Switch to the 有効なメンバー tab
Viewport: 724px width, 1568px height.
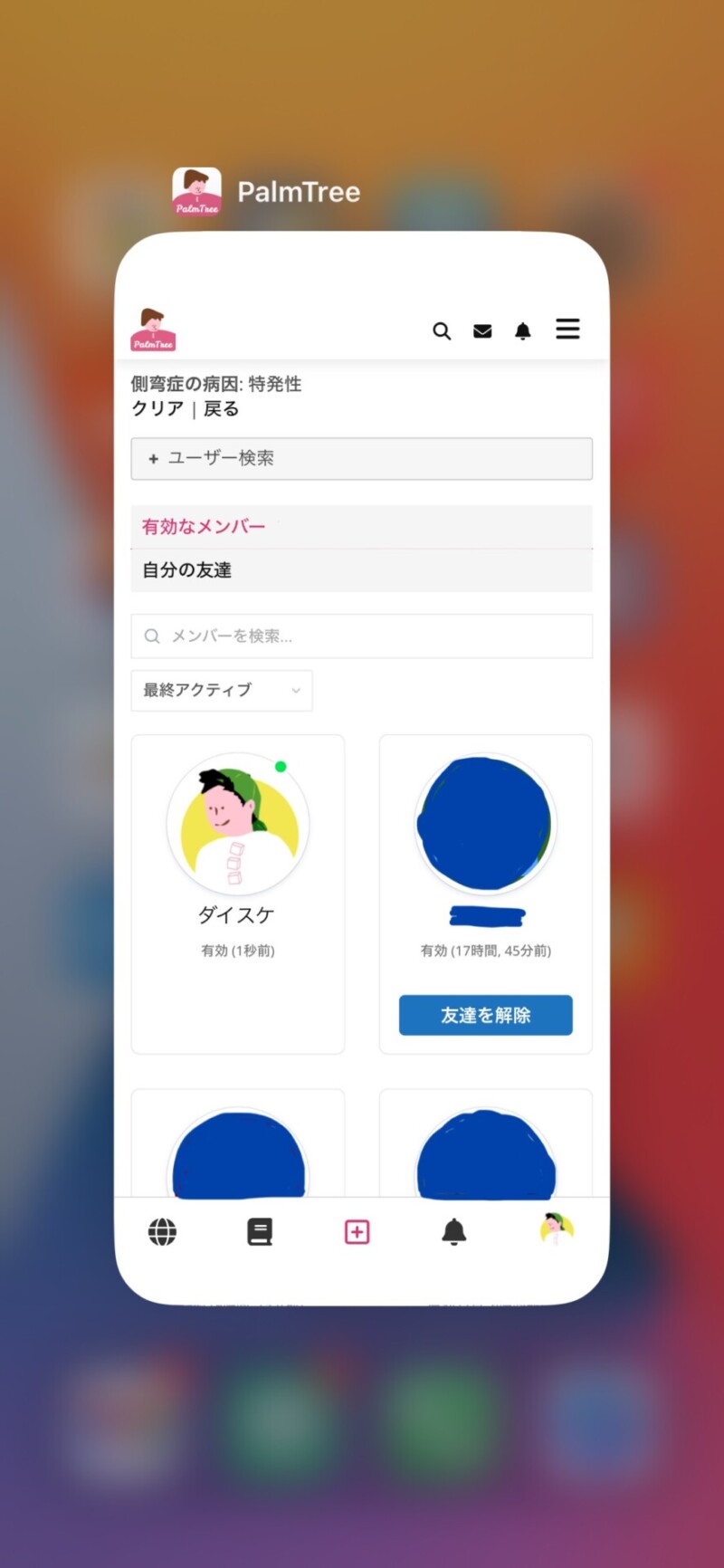point(204,527)
